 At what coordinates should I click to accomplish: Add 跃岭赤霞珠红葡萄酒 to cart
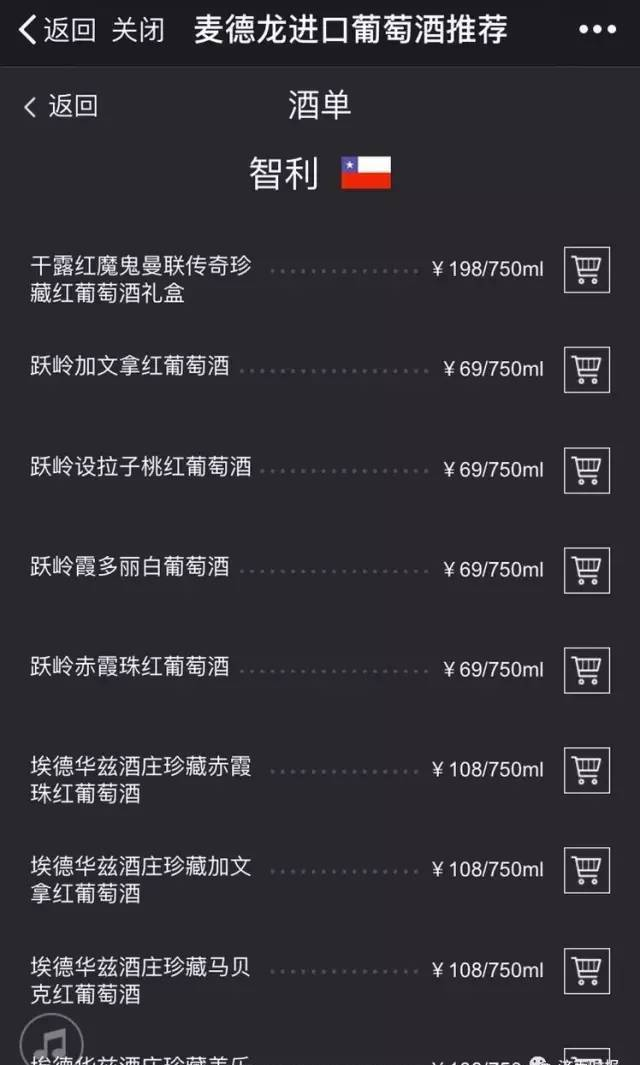587,670
